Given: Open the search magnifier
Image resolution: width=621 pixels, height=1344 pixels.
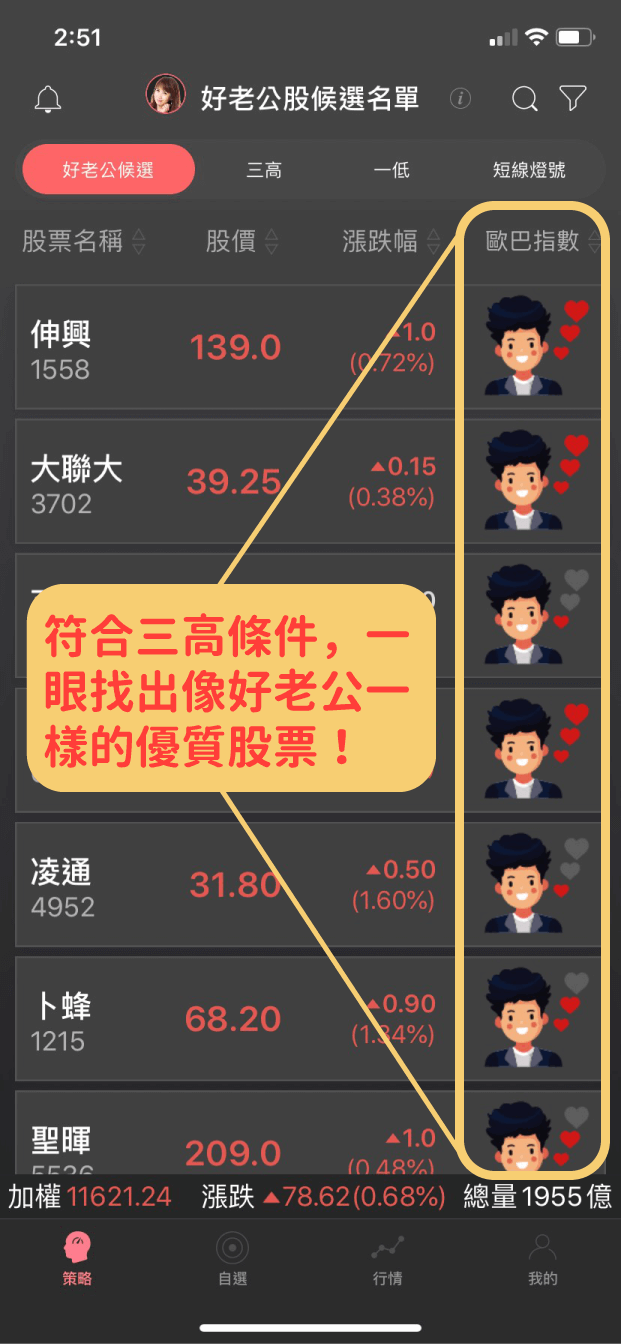Looking at the screenshot, I should (x=524, y=98).
